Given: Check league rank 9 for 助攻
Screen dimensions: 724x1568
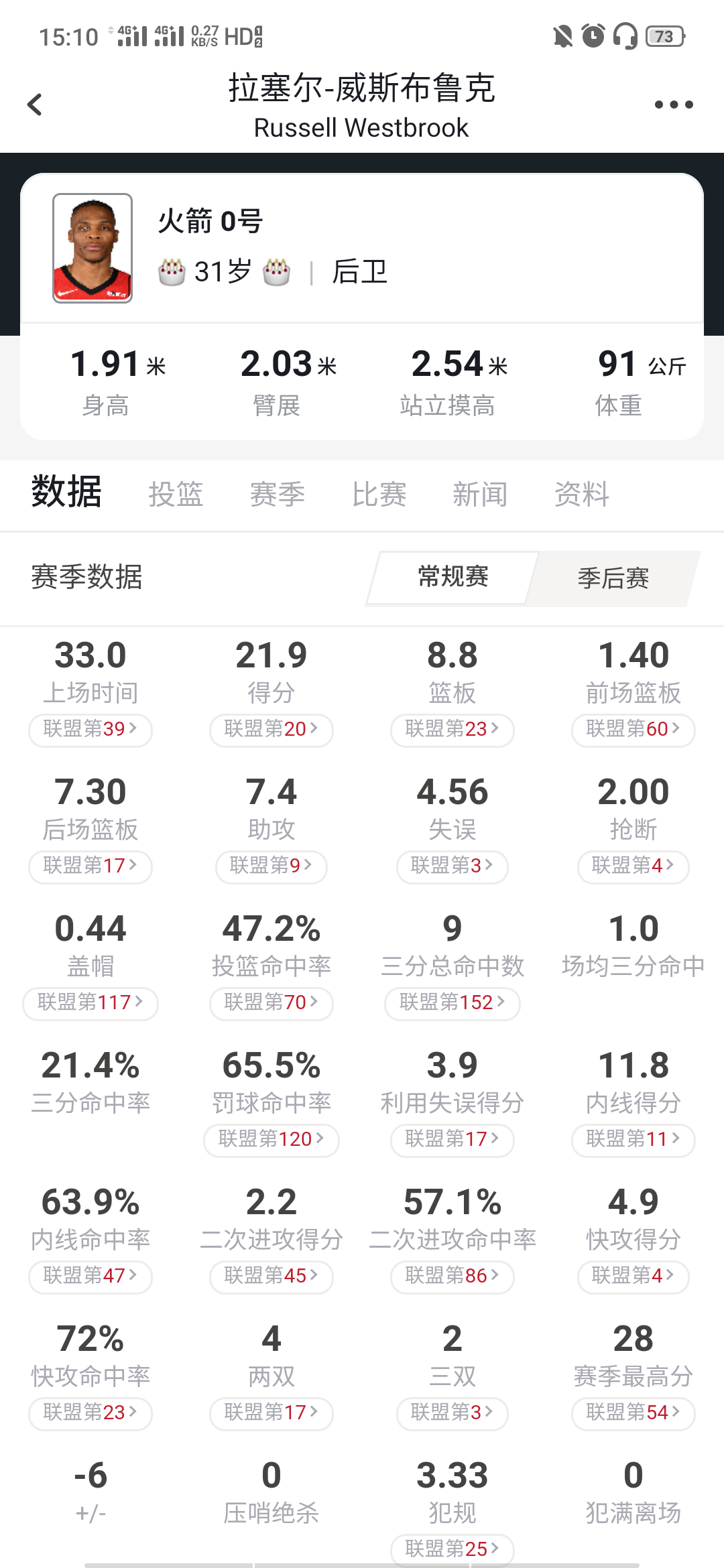Looking at the screenshot, I should point(271,866).
